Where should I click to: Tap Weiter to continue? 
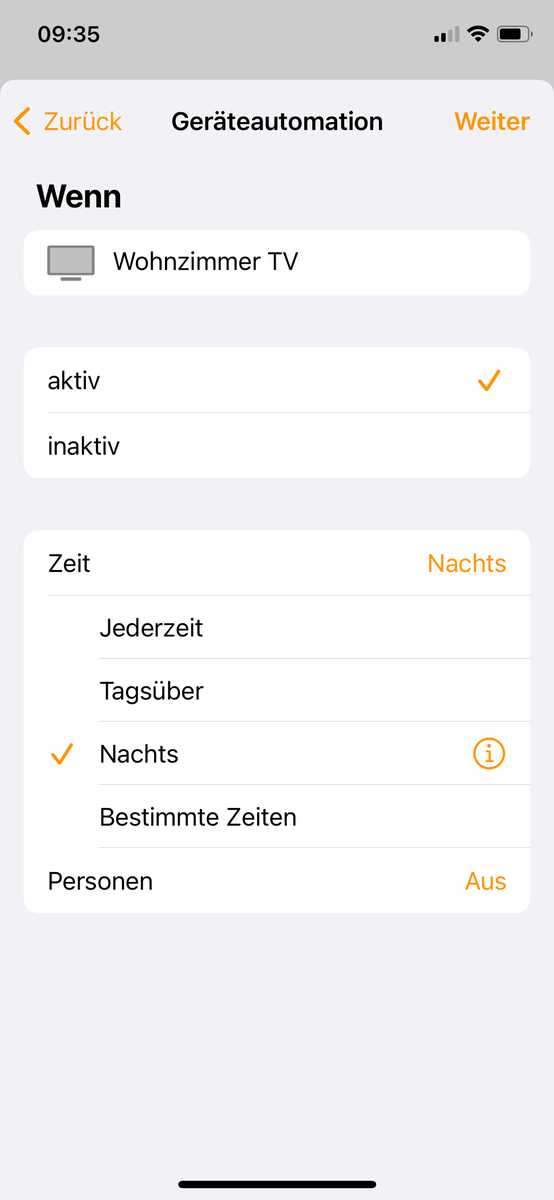click(x=492, y=122)
